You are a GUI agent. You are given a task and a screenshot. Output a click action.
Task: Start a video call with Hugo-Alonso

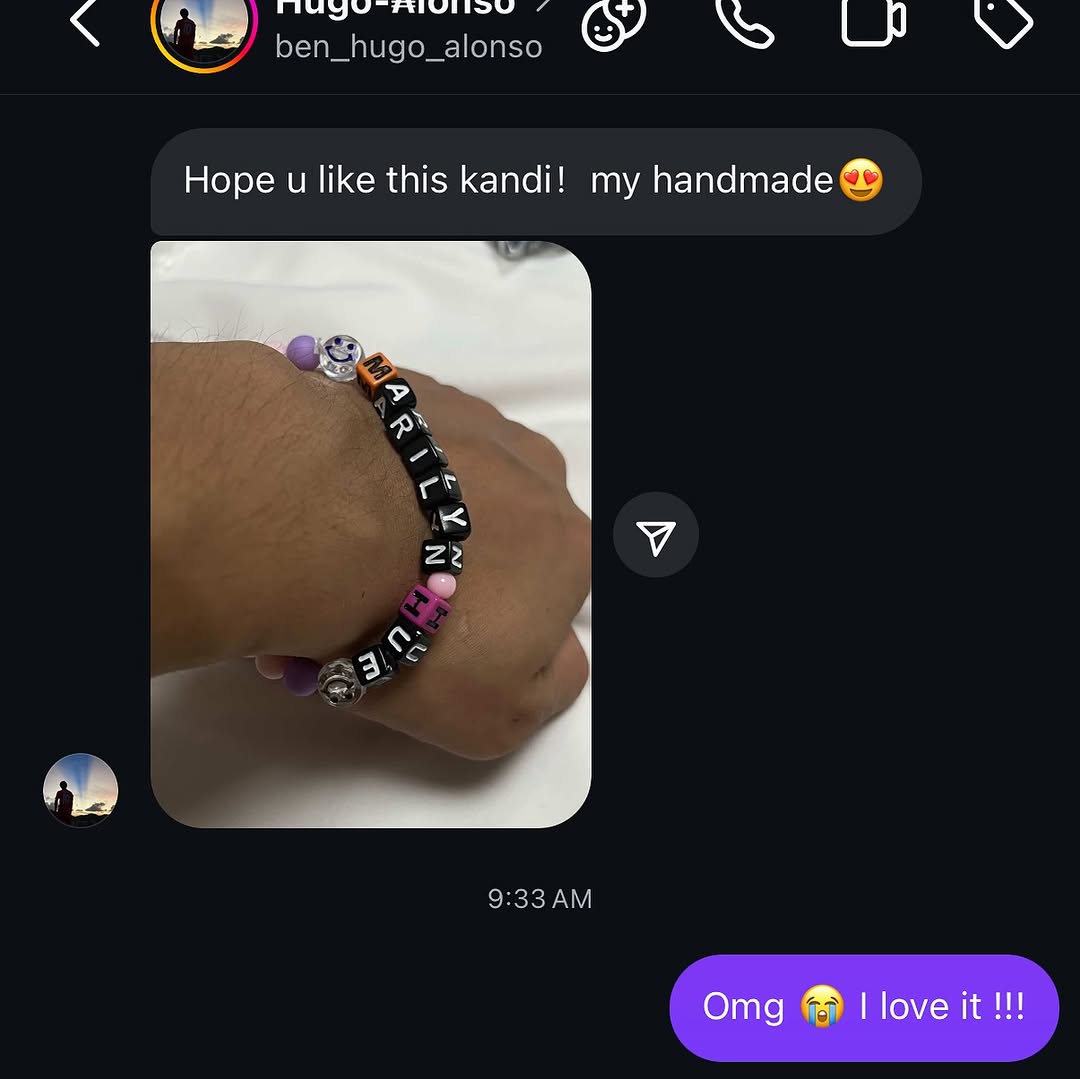tap(873, 22)
